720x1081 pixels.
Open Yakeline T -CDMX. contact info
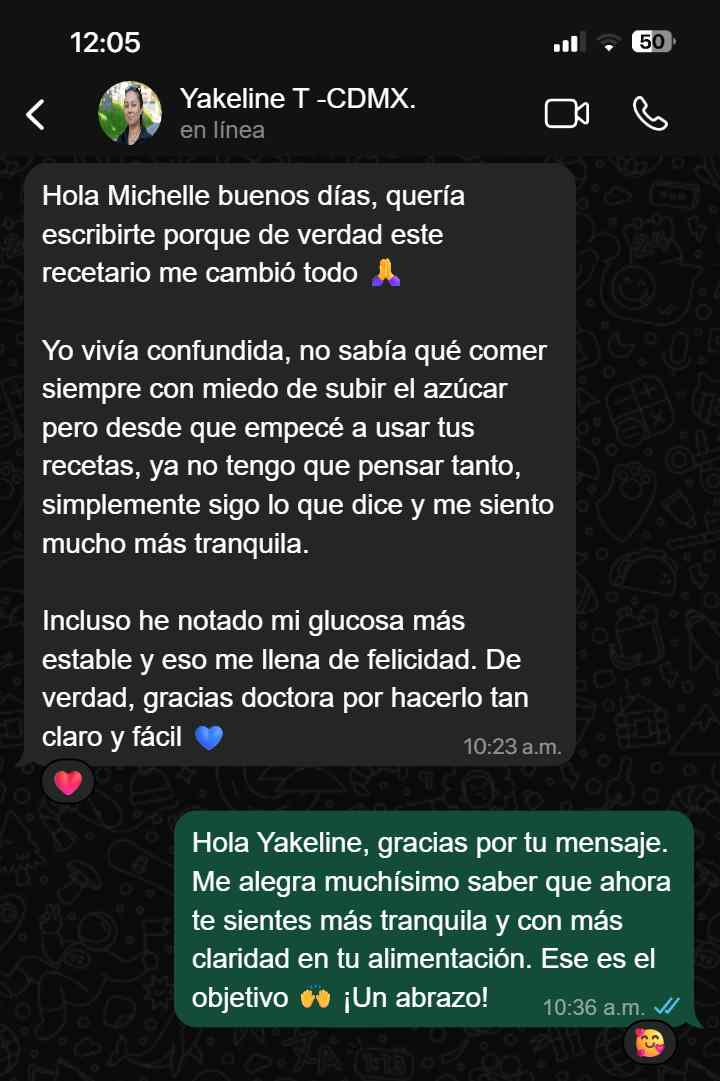297,99
